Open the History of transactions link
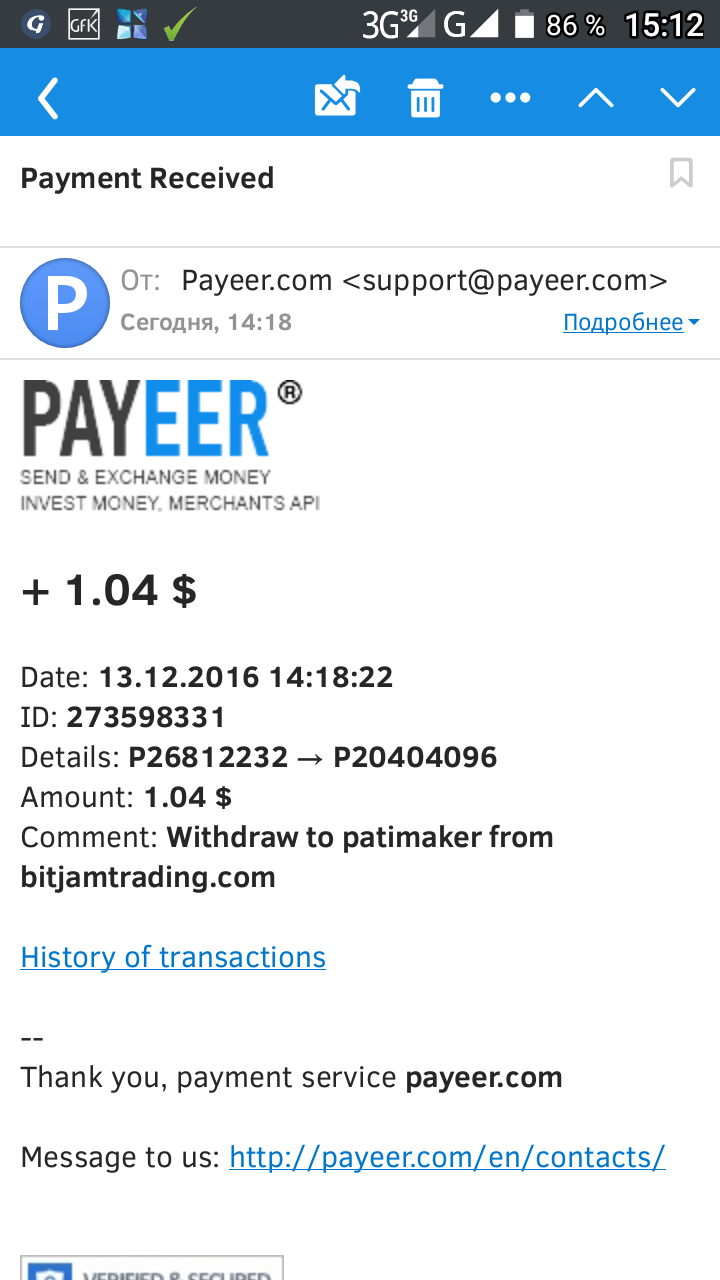Image resolution: width=720 pixels, height=1280 pixels. click(x=173, y=957)
